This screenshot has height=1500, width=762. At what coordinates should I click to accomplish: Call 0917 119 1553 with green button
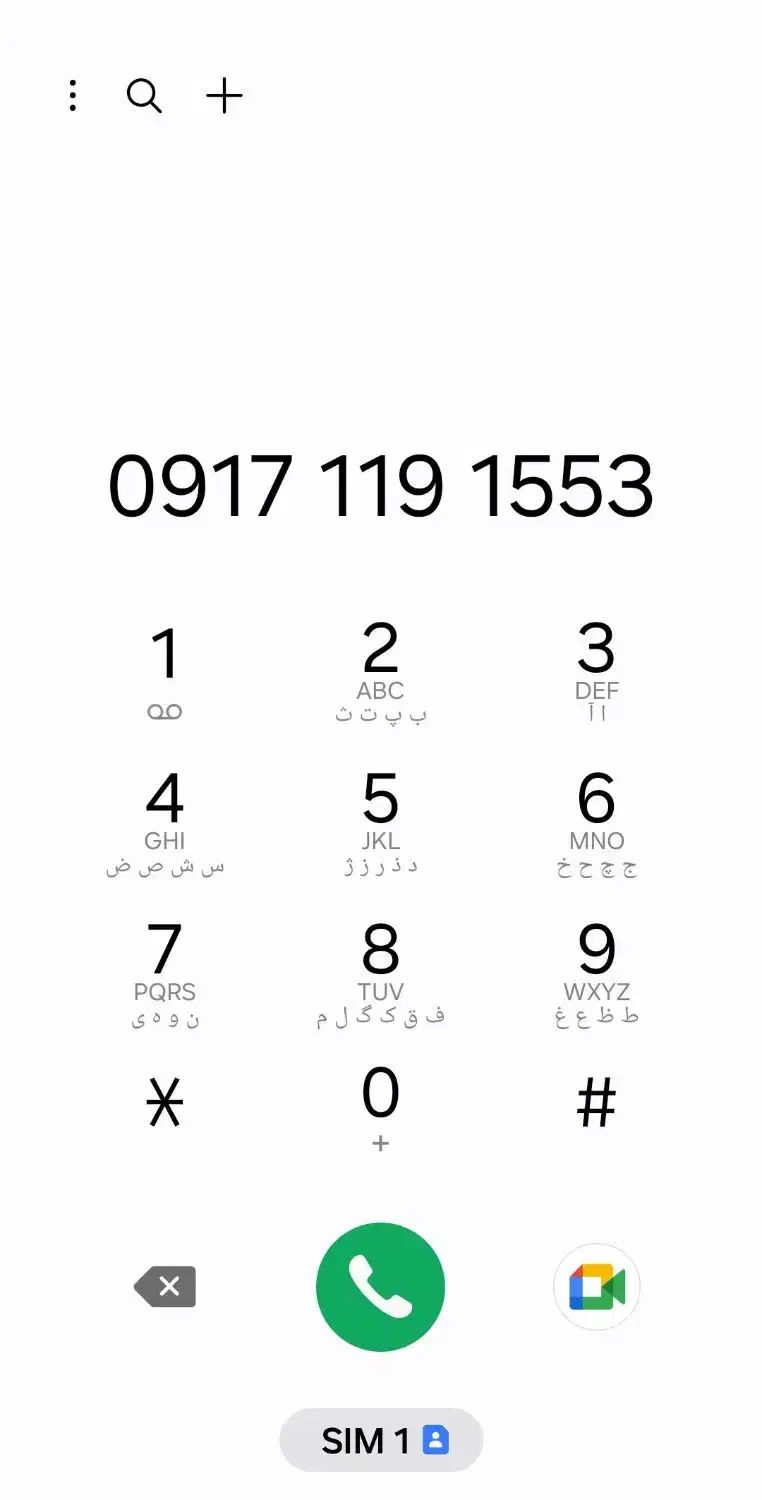click(380, 1287)
